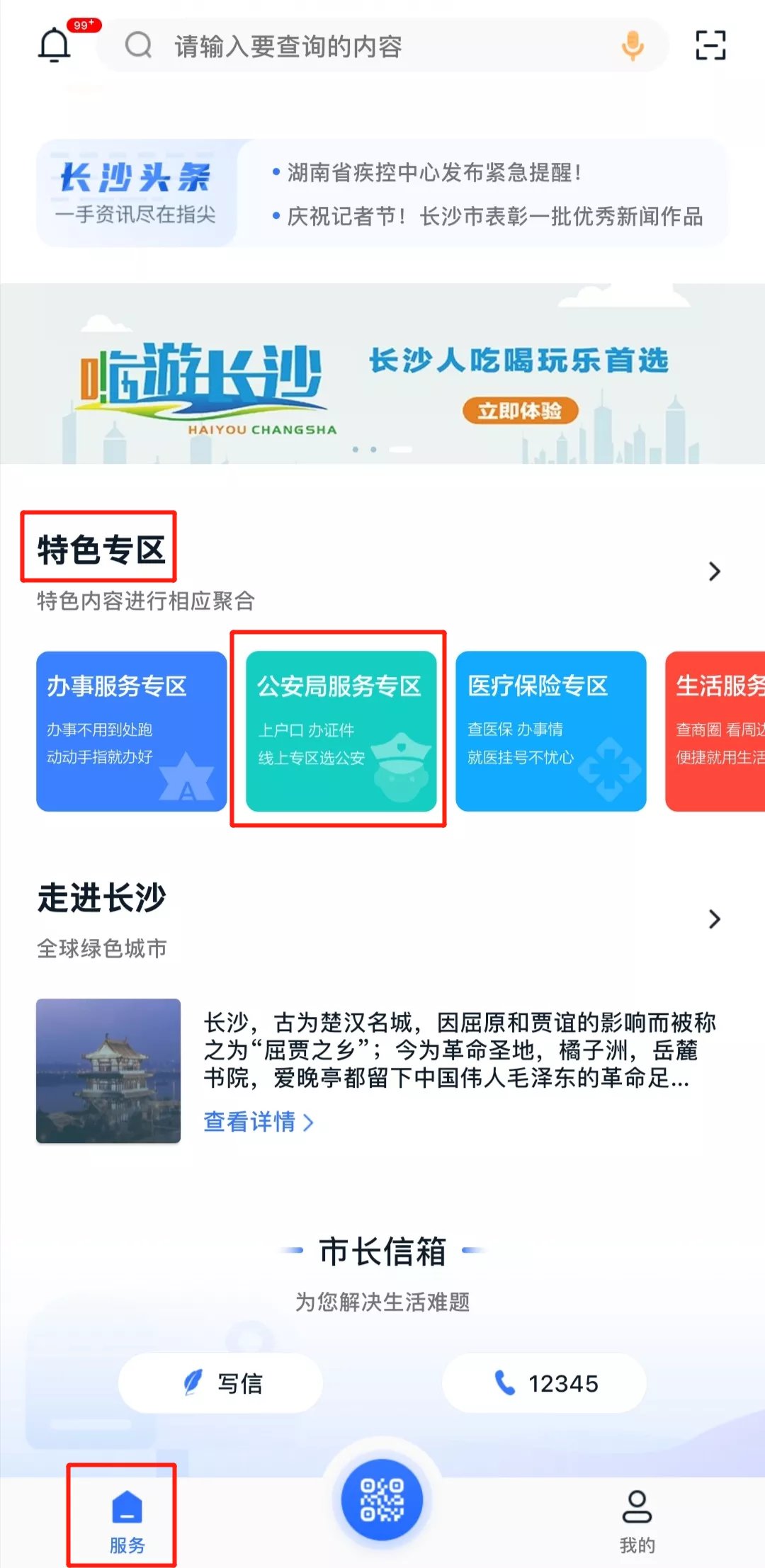Image resolution: width=765 pixels, height=1568 pixels.
Task: Open the 医疗保险专区 card
Action: point(550,731)
